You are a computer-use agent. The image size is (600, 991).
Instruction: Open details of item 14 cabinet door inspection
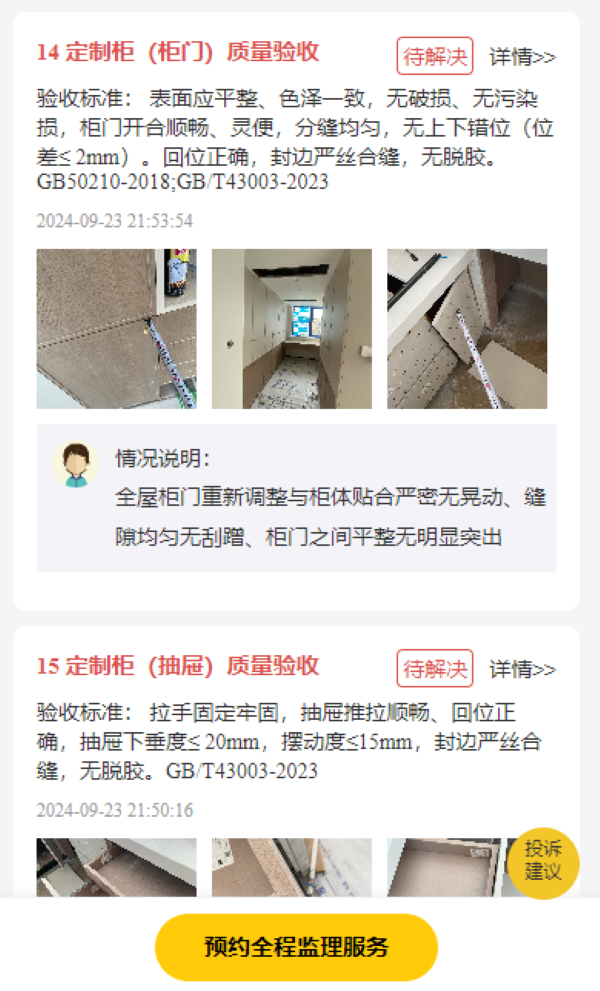[x=522, y=57]
